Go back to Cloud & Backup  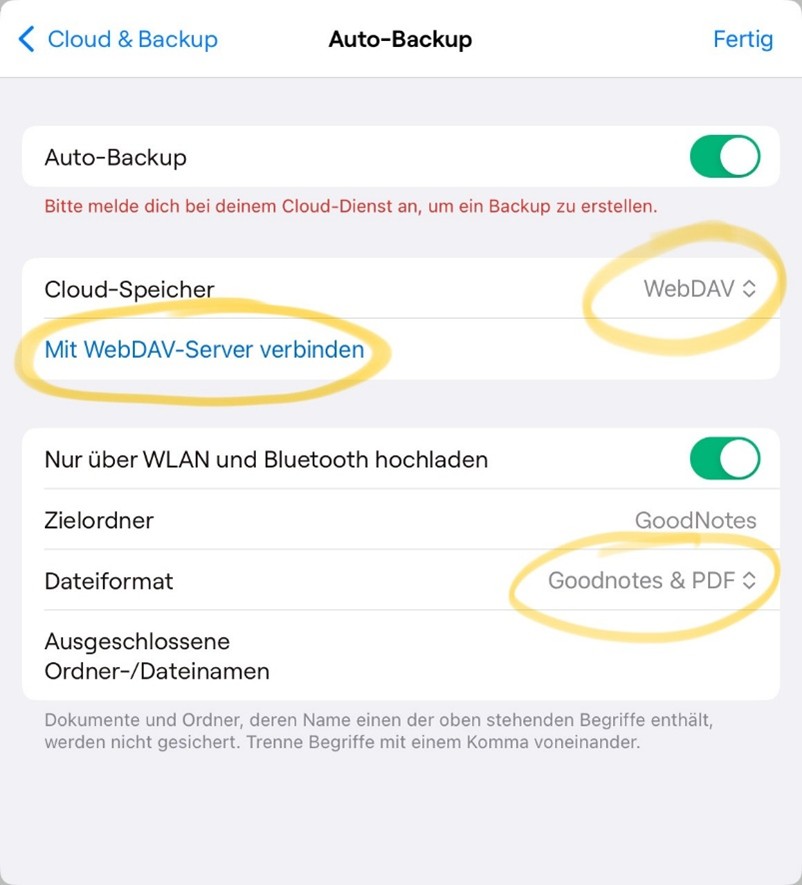tap(118, 40)
